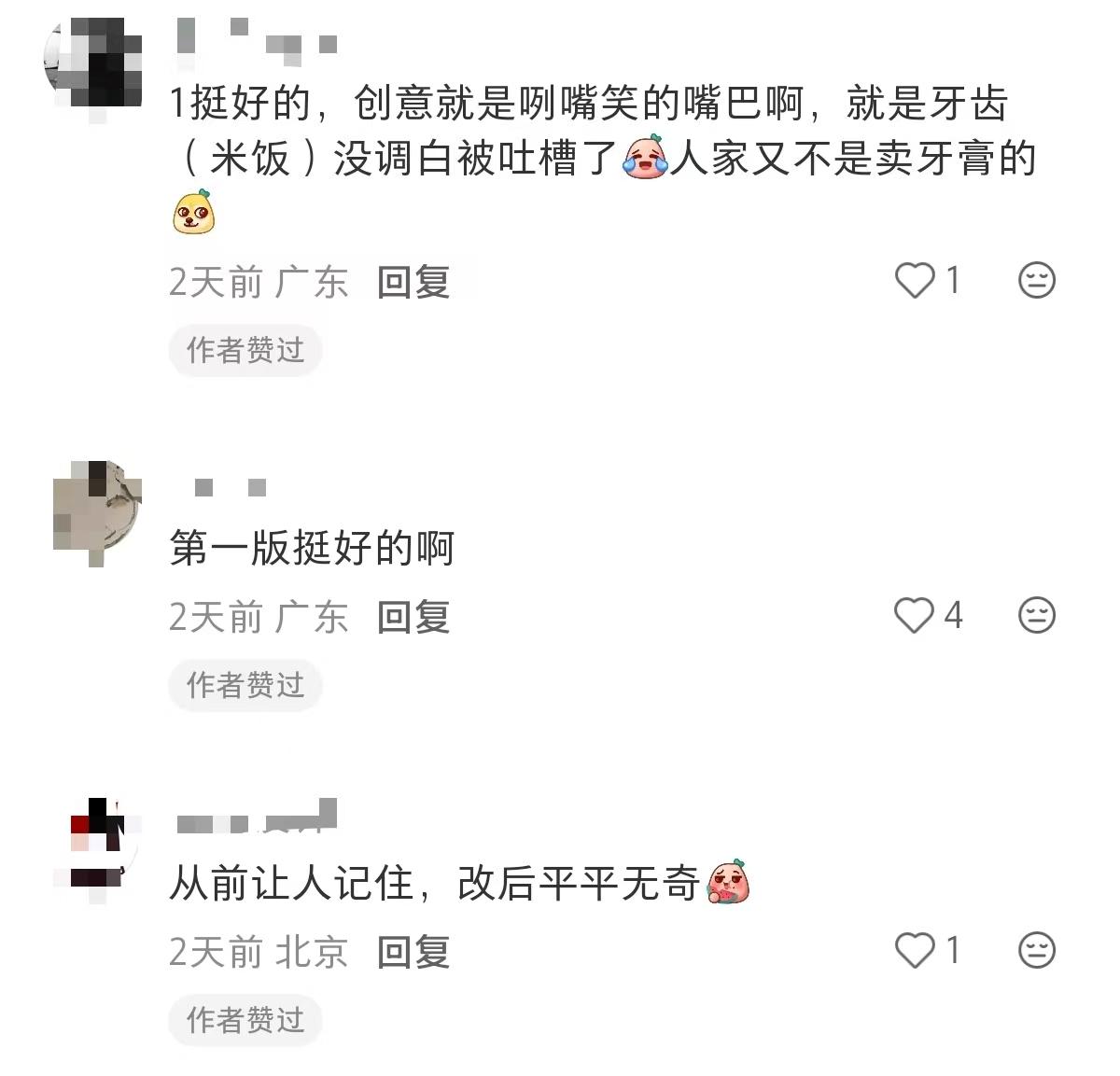Open the avatar of the 咧嘴笑 commenter

click(93, 65)
